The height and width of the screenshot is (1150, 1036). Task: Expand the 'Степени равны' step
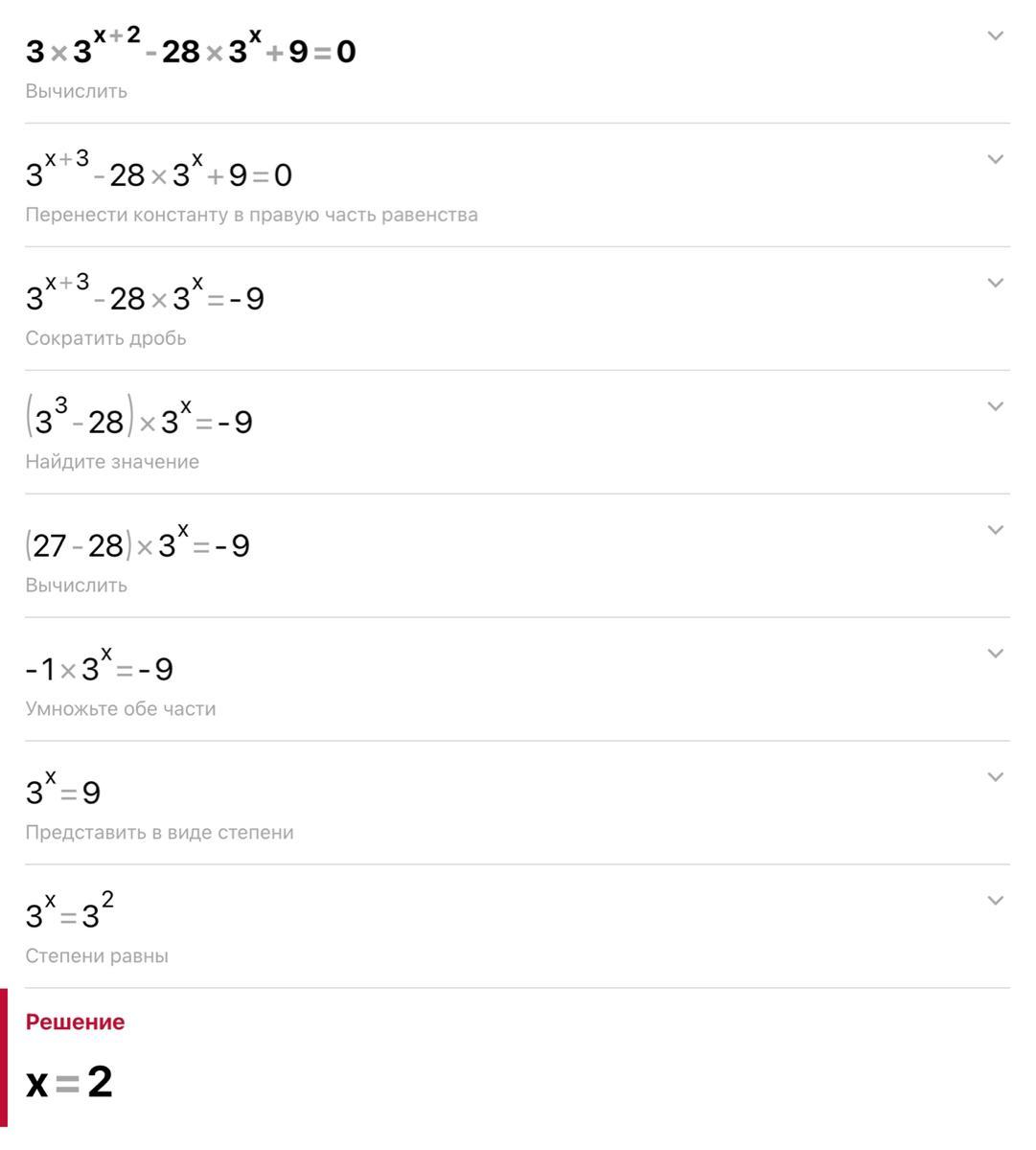coord(995,901)
